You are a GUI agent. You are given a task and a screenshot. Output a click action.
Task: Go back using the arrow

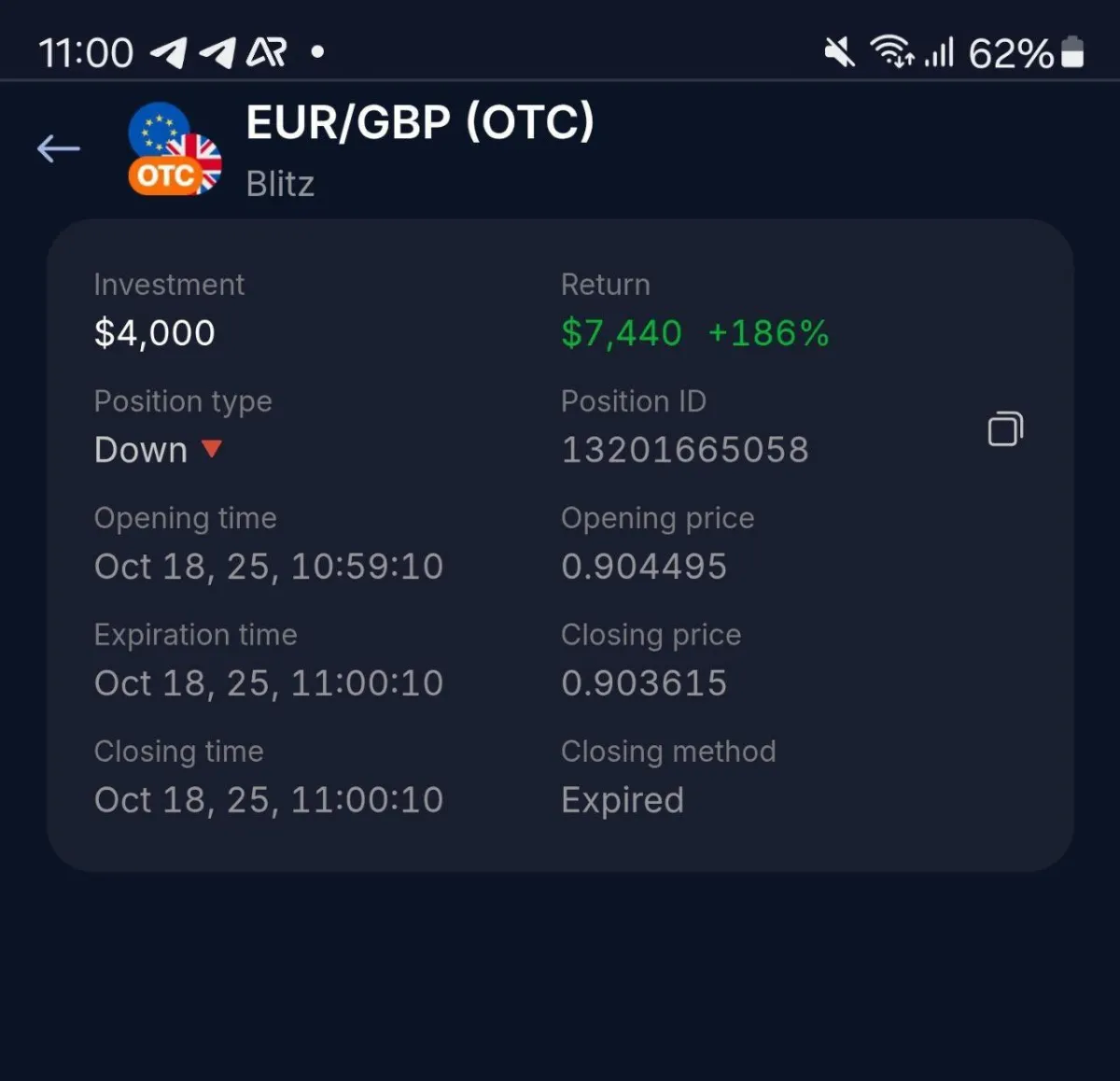click(58, 148)
